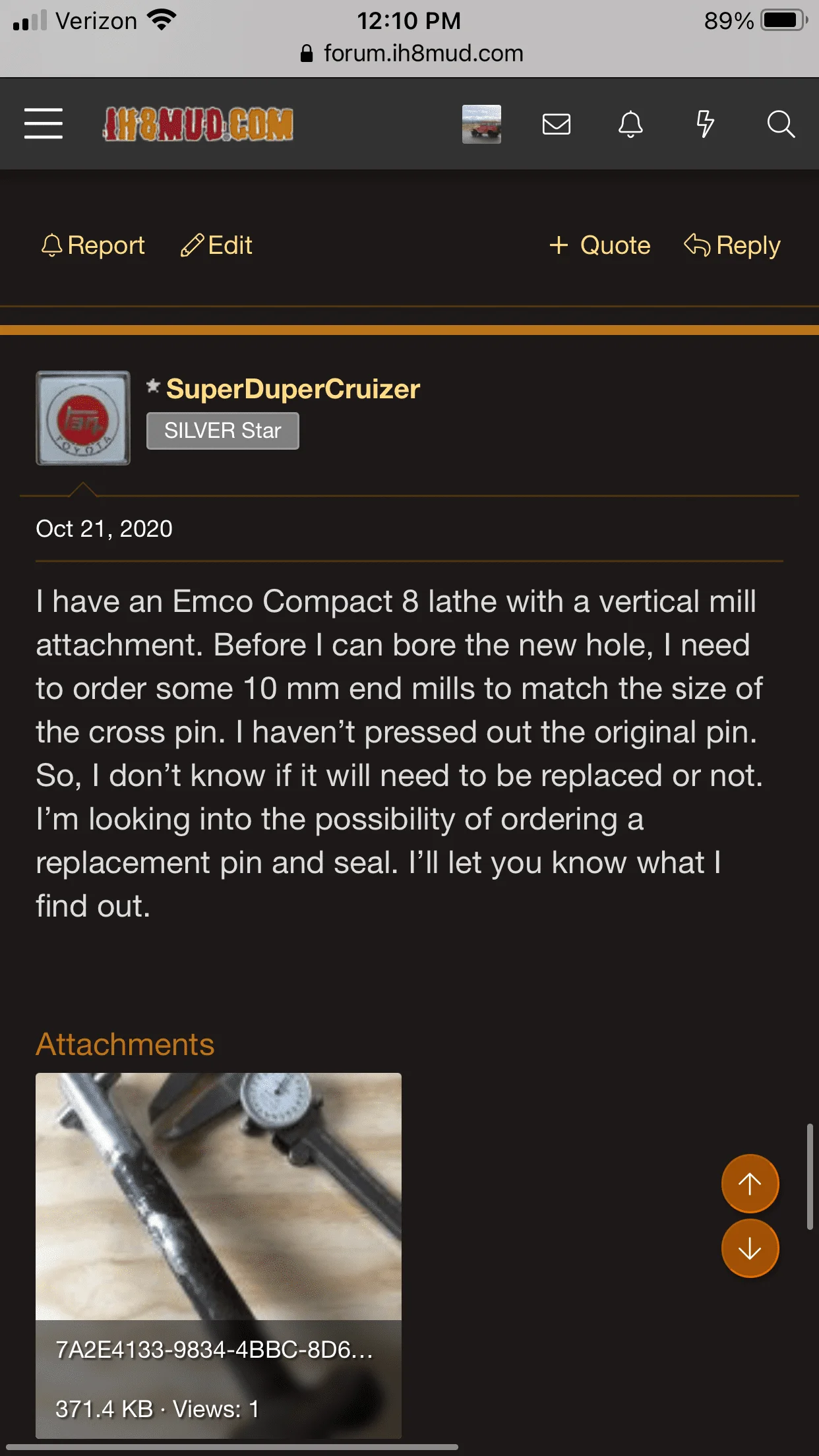View SuperDuperCruizer's username profile link

pos(293,389)
